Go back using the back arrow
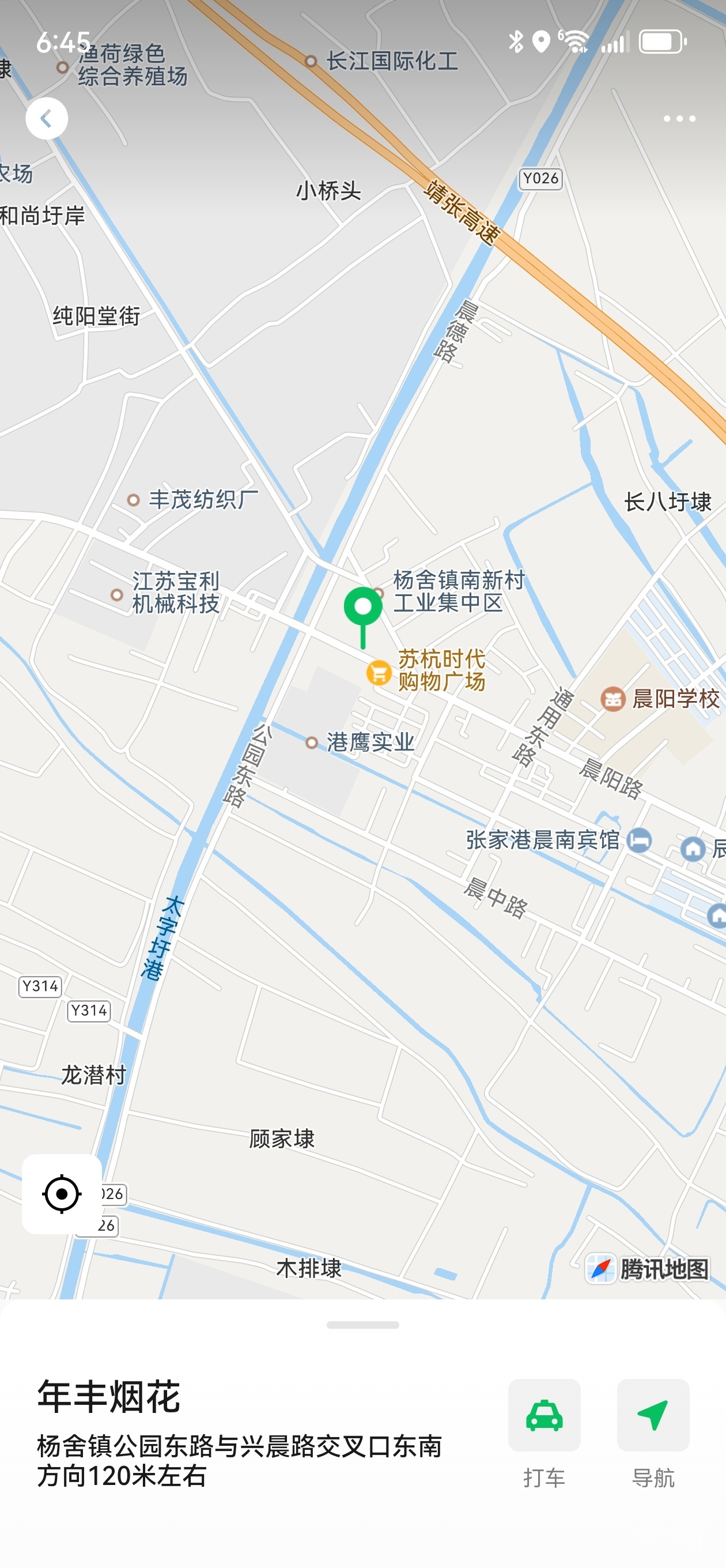 tap(46, 118)
